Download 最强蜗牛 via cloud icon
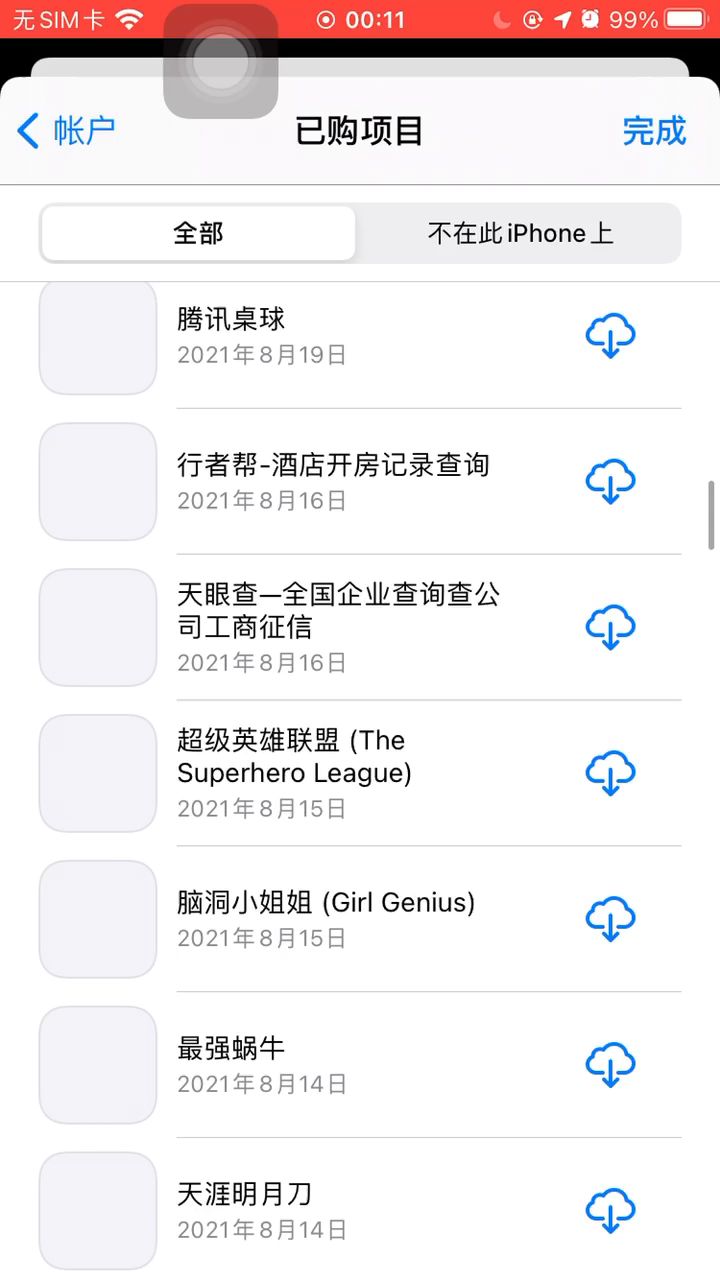The width and height of the screenshot is (720, 1280). [x=610, y=1065]
